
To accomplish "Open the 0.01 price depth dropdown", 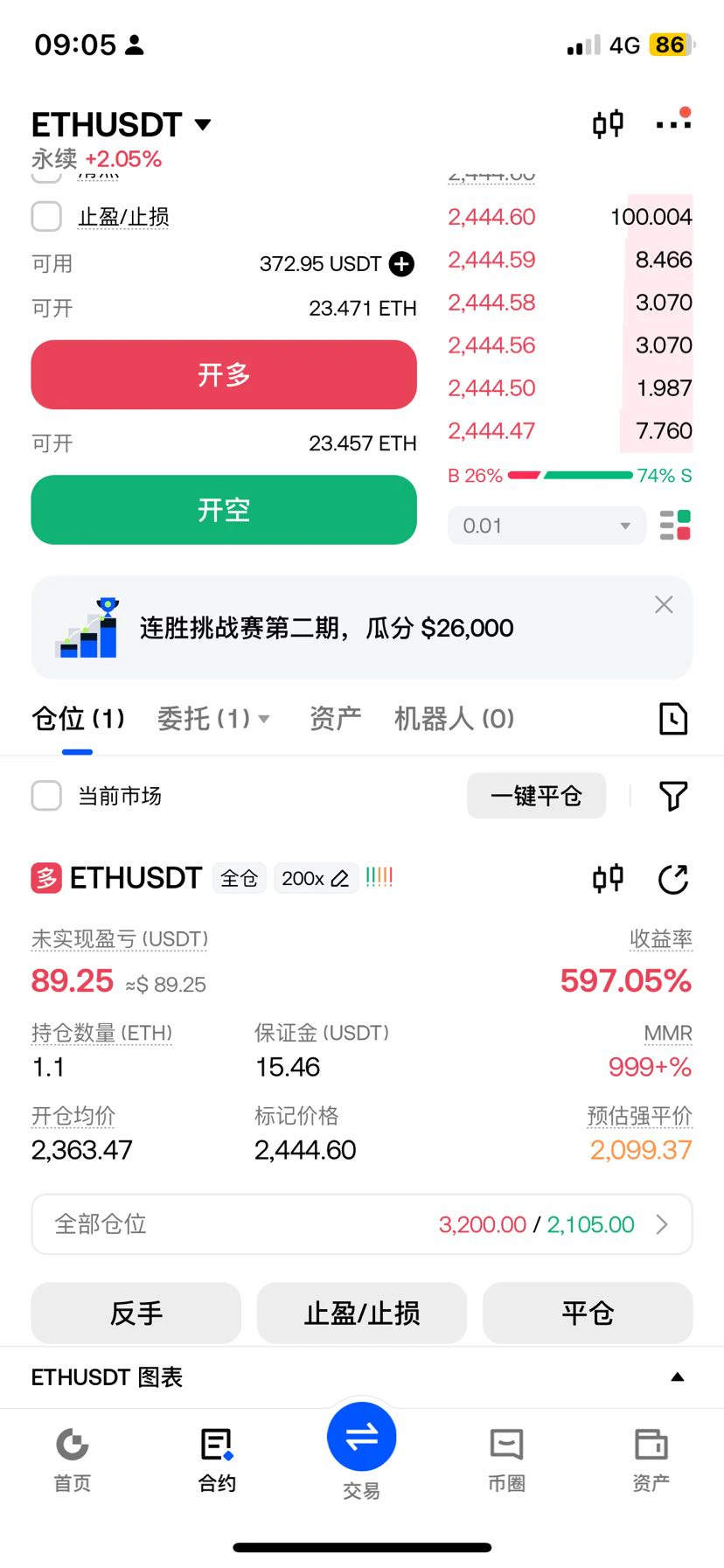I will tap(547, 526).
